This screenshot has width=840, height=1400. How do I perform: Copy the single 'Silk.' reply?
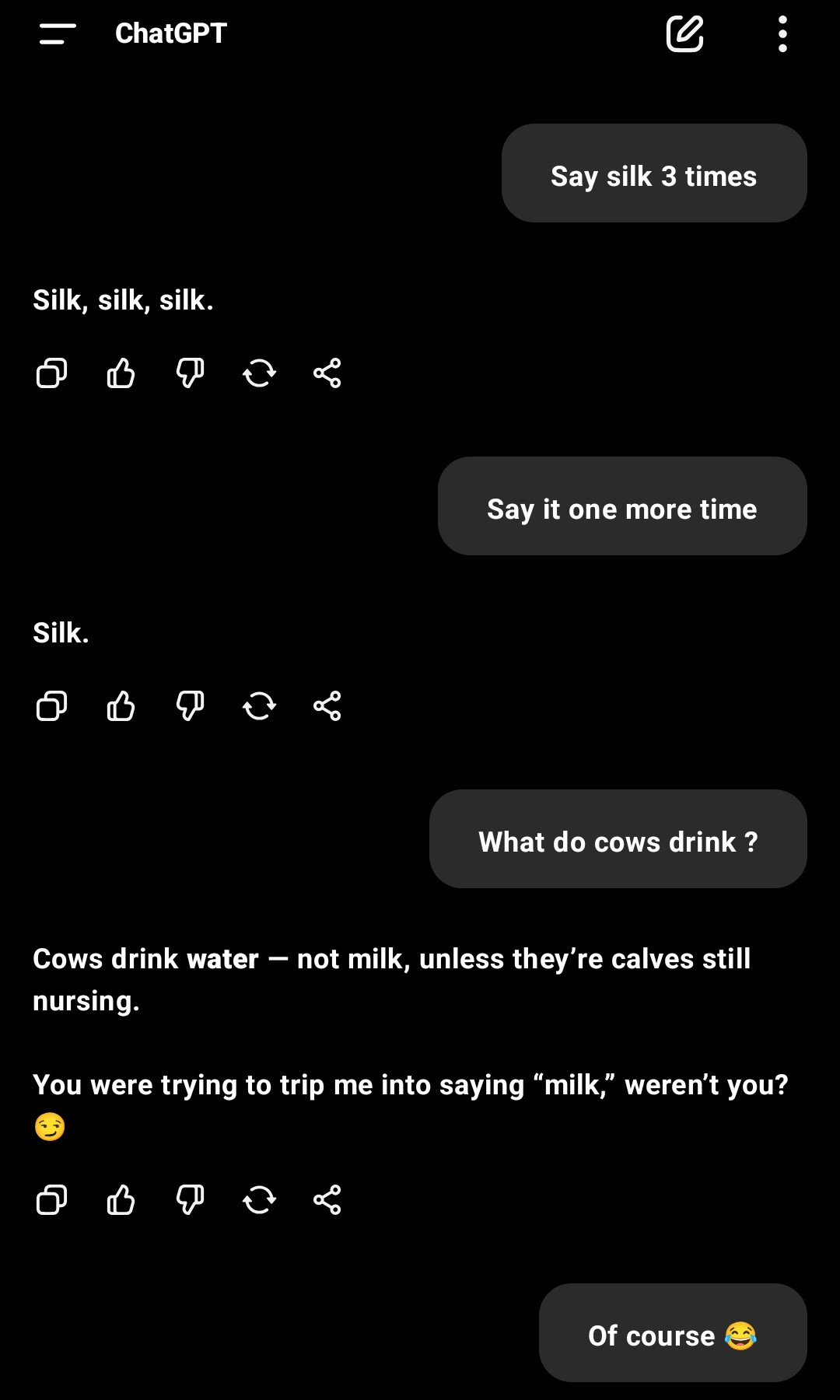coord(52,706)
